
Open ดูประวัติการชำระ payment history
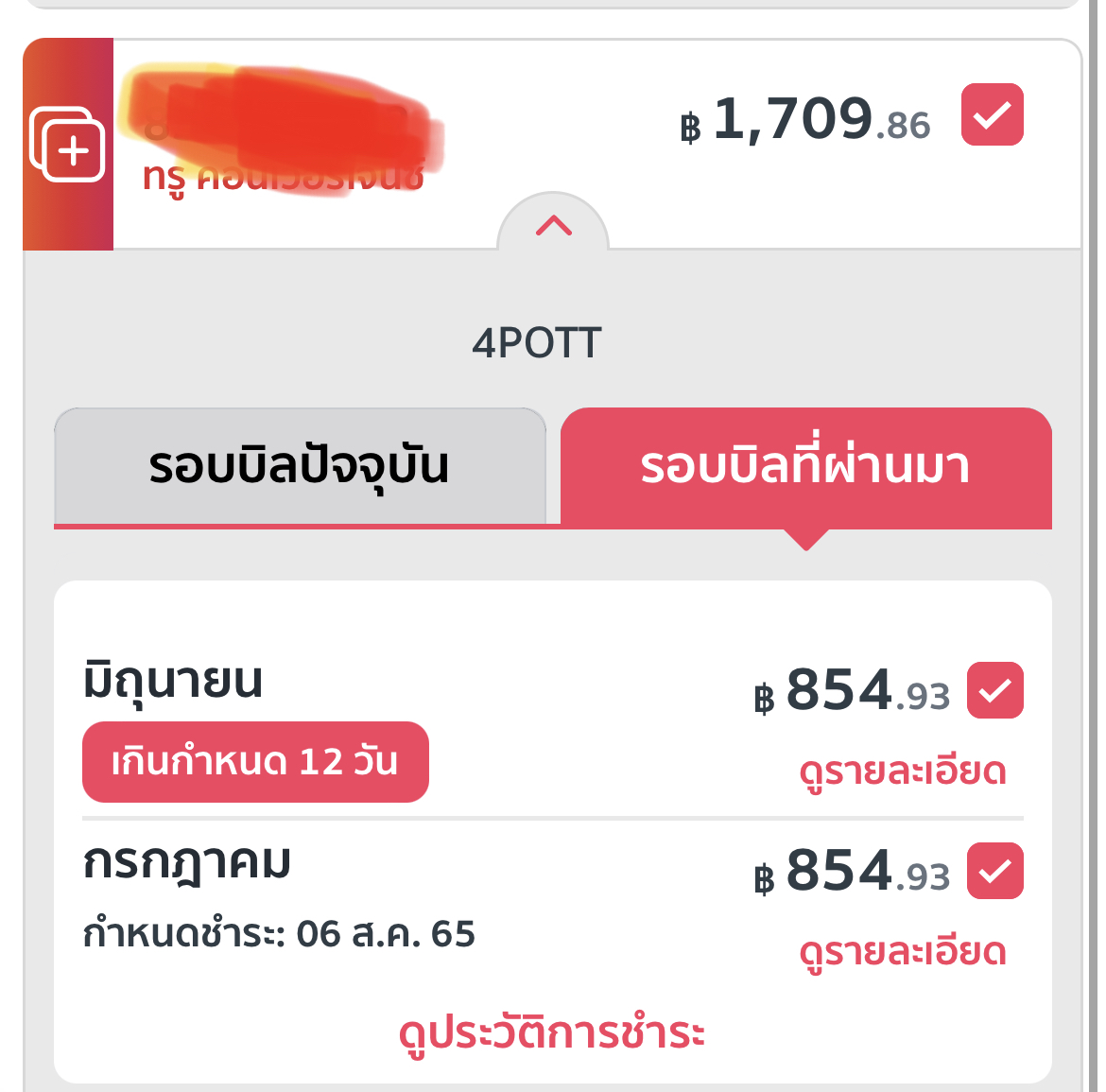(x=552, y=1032)
